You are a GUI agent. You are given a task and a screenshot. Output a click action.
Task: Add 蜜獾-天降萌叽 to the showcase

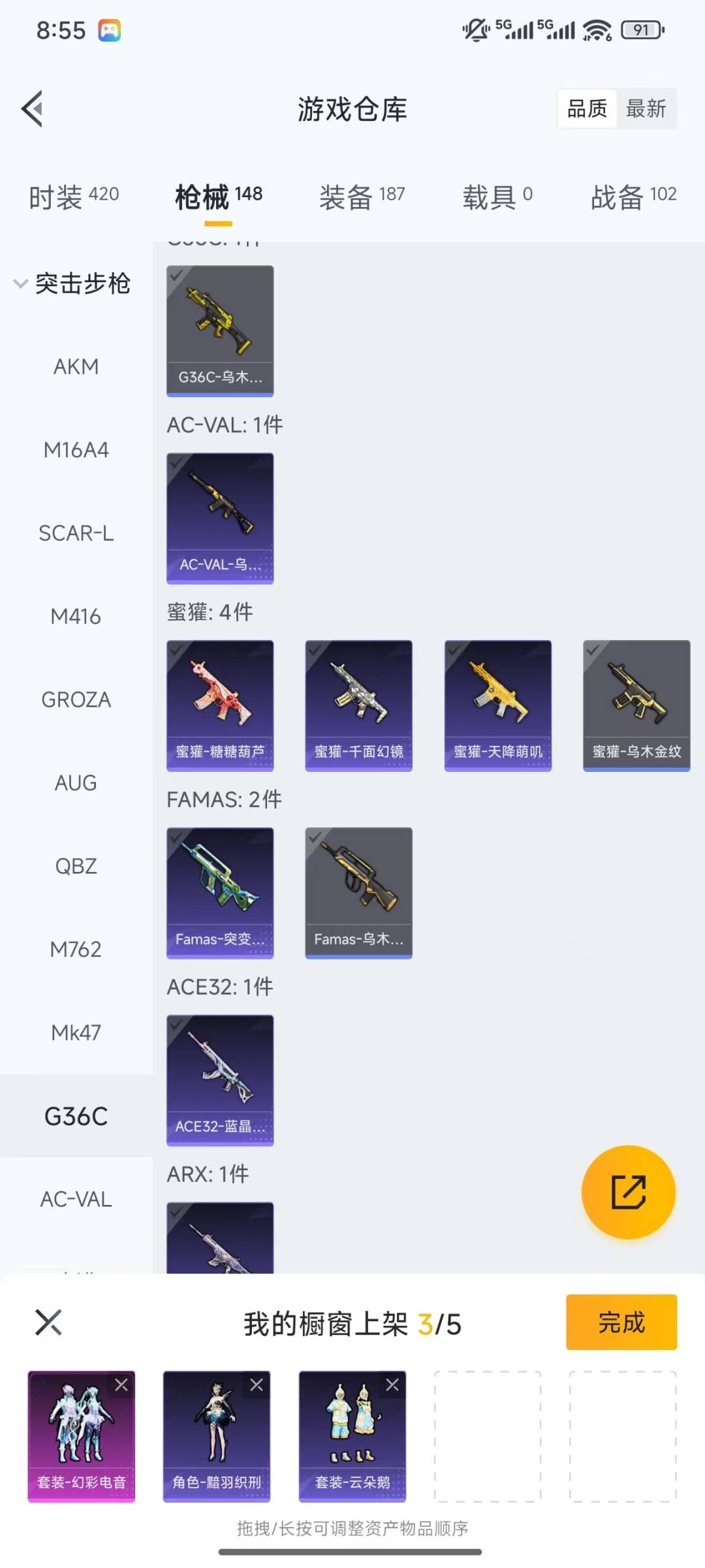(497, 705)
